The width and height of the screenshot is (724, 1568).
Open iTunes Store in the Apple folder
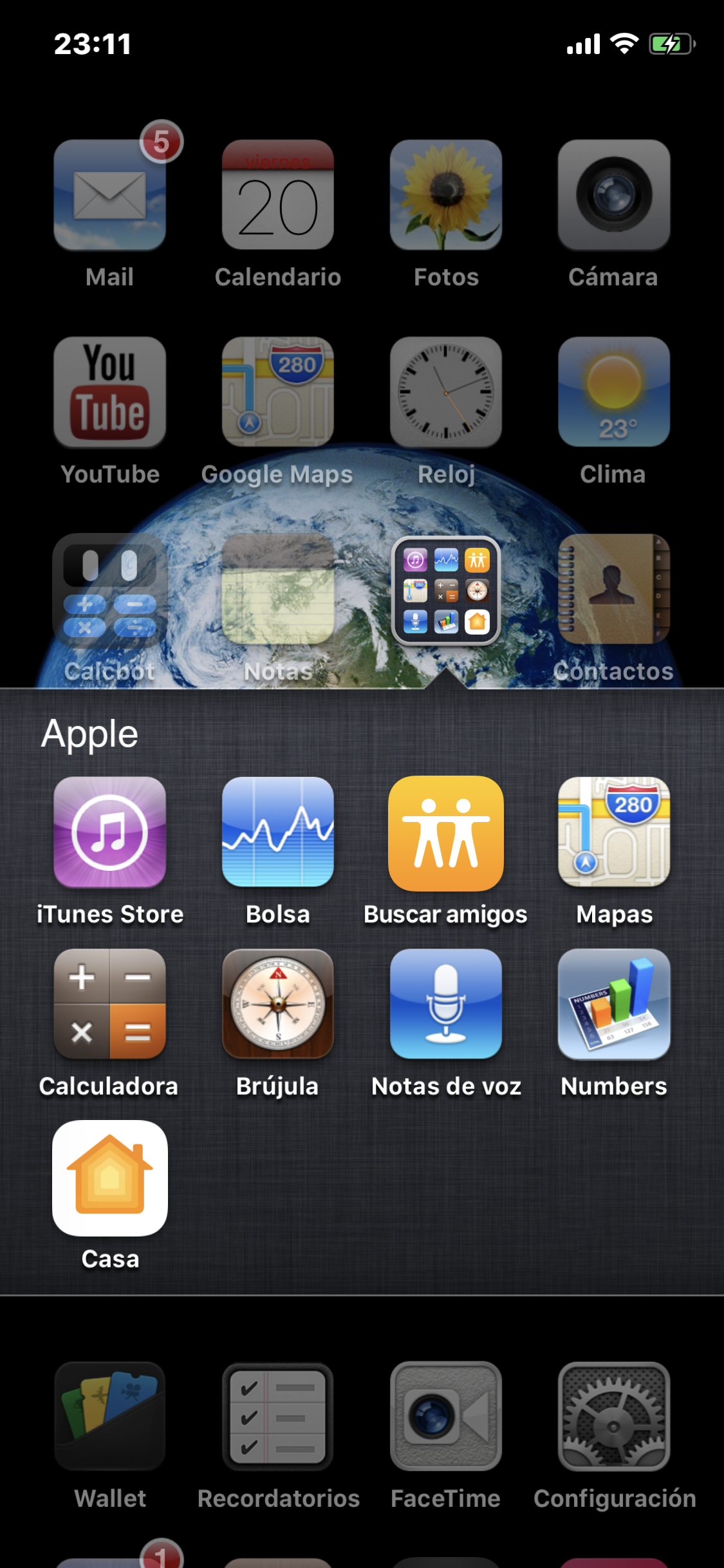tap(109, 832)
